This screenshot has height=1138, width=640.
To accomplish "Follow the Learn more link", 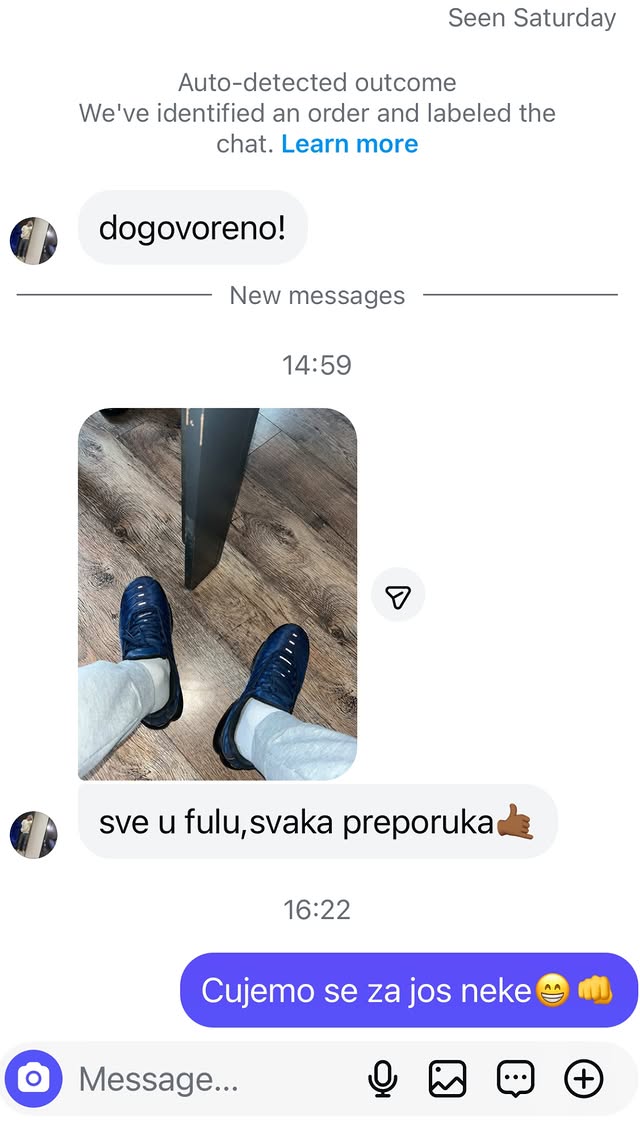I will coord(349,144).
